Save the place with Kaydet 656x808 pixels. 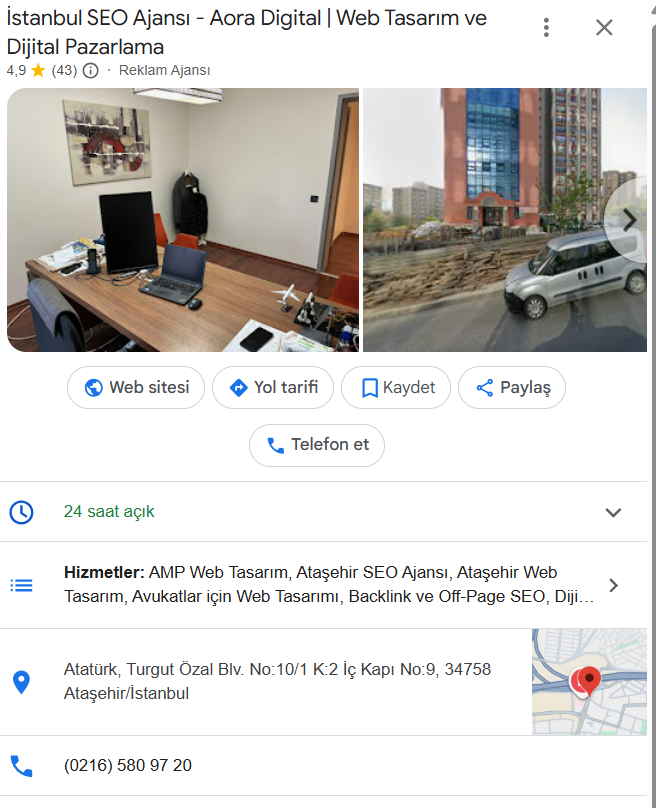[396, 388]
